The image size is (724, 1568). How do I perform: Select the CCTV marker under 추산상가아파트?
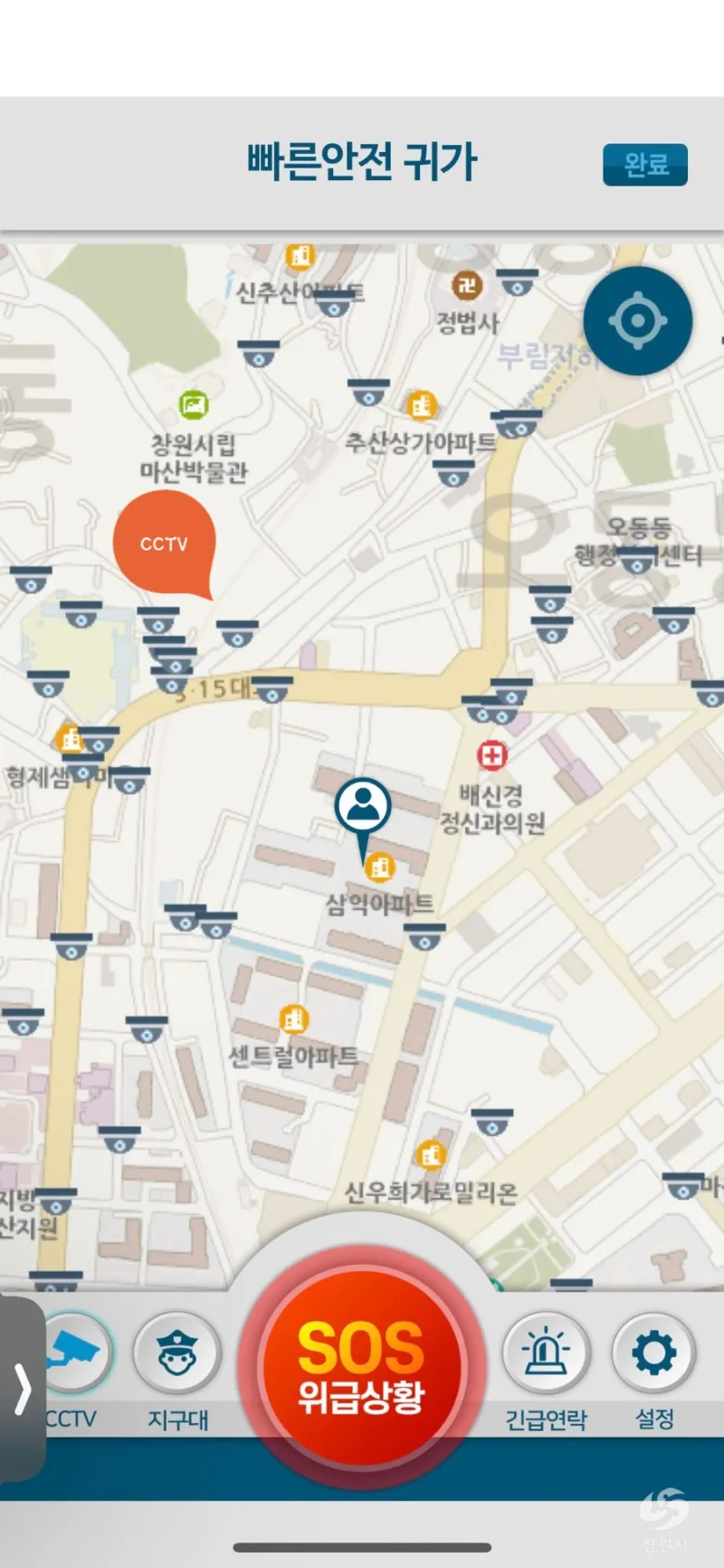pyautogui.click(x=453, y=473)
